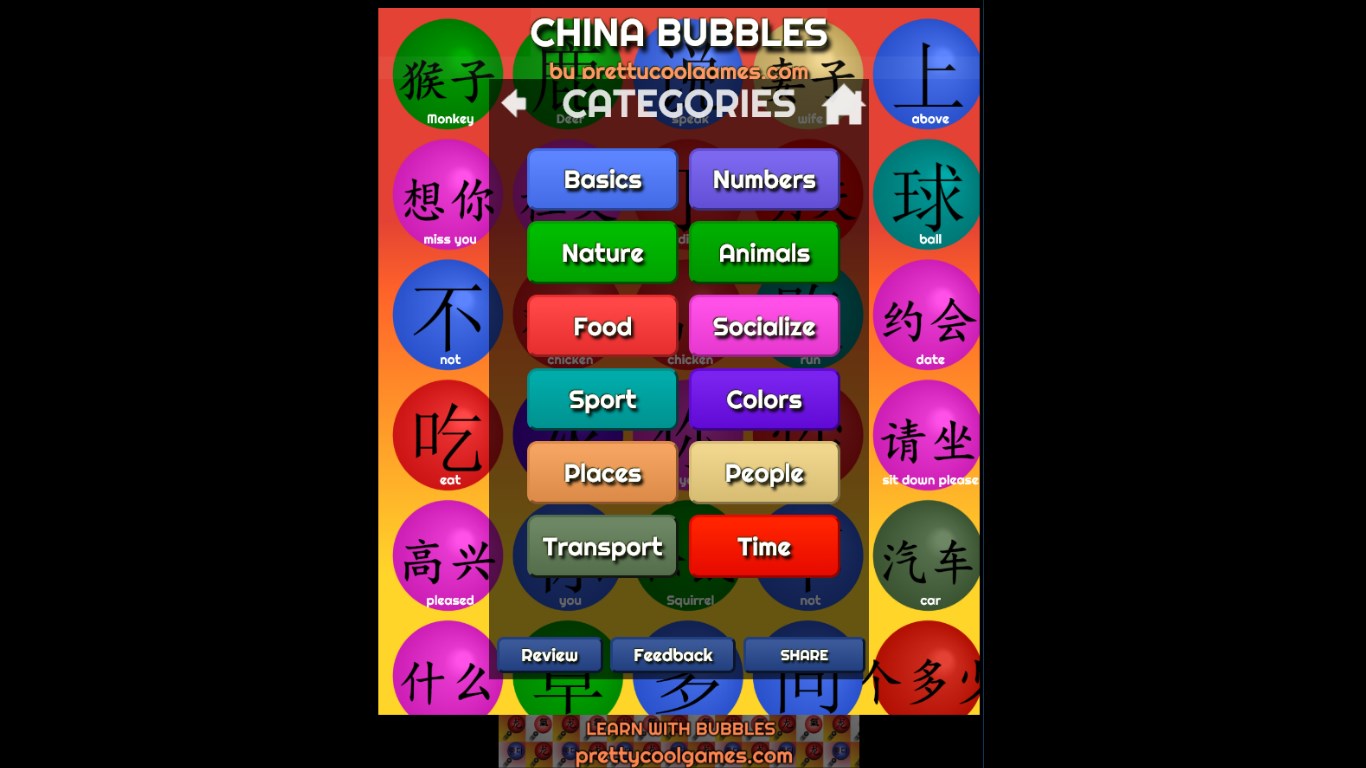The width and height of the screenshot is (1366, 768).
Task: Select the Food category
Action: coord(602,326)
